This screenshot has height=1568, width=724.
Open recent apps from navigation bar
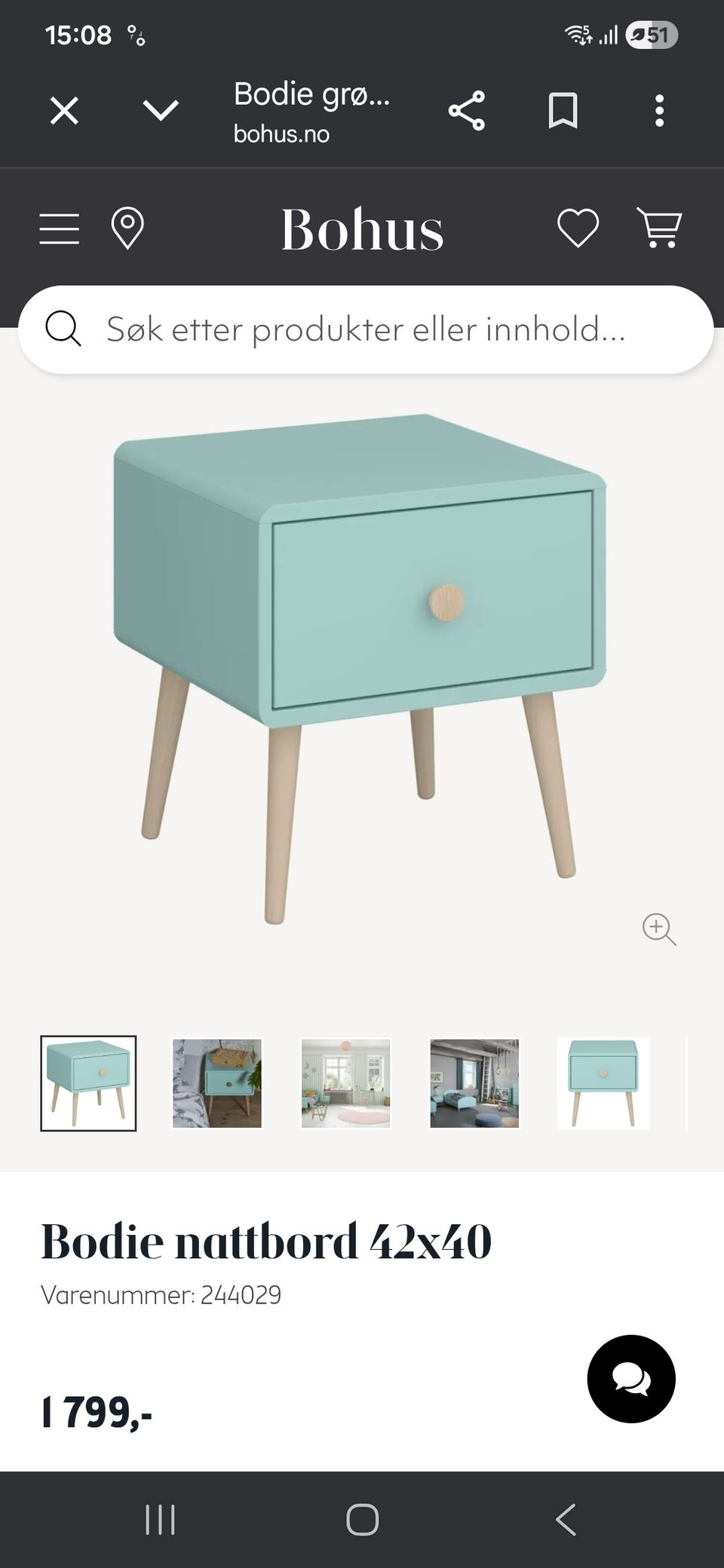[160, 1520]
